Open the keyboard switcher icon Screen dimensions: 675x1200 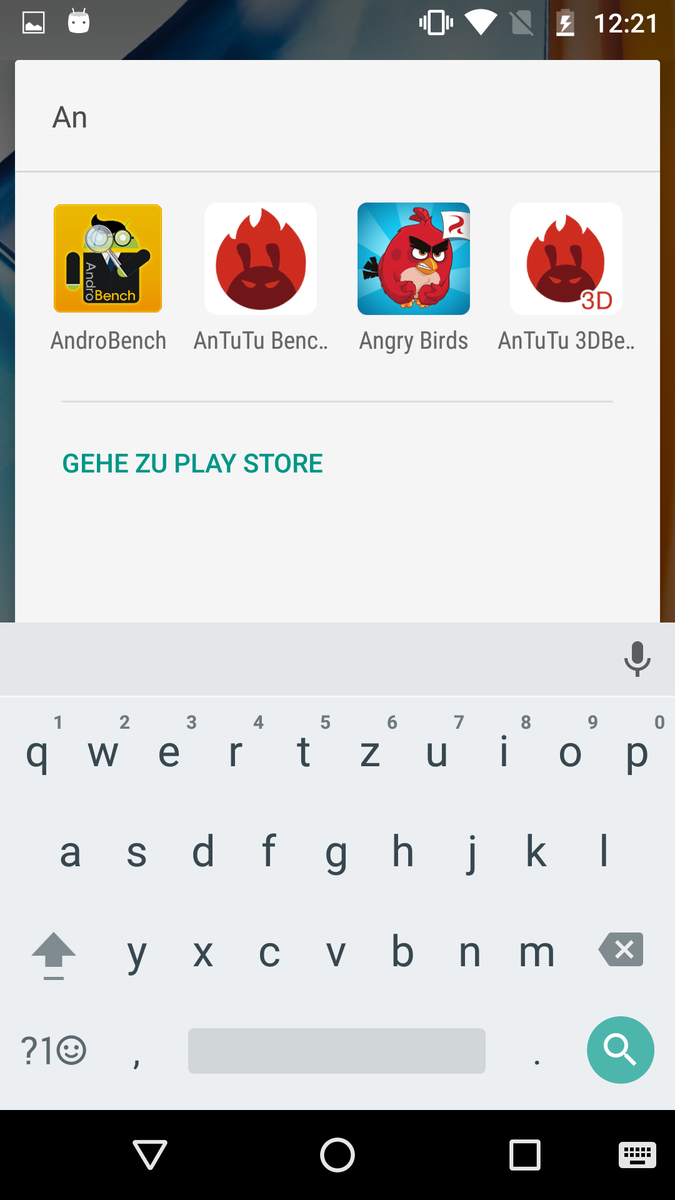click(x=637, y=1155)
